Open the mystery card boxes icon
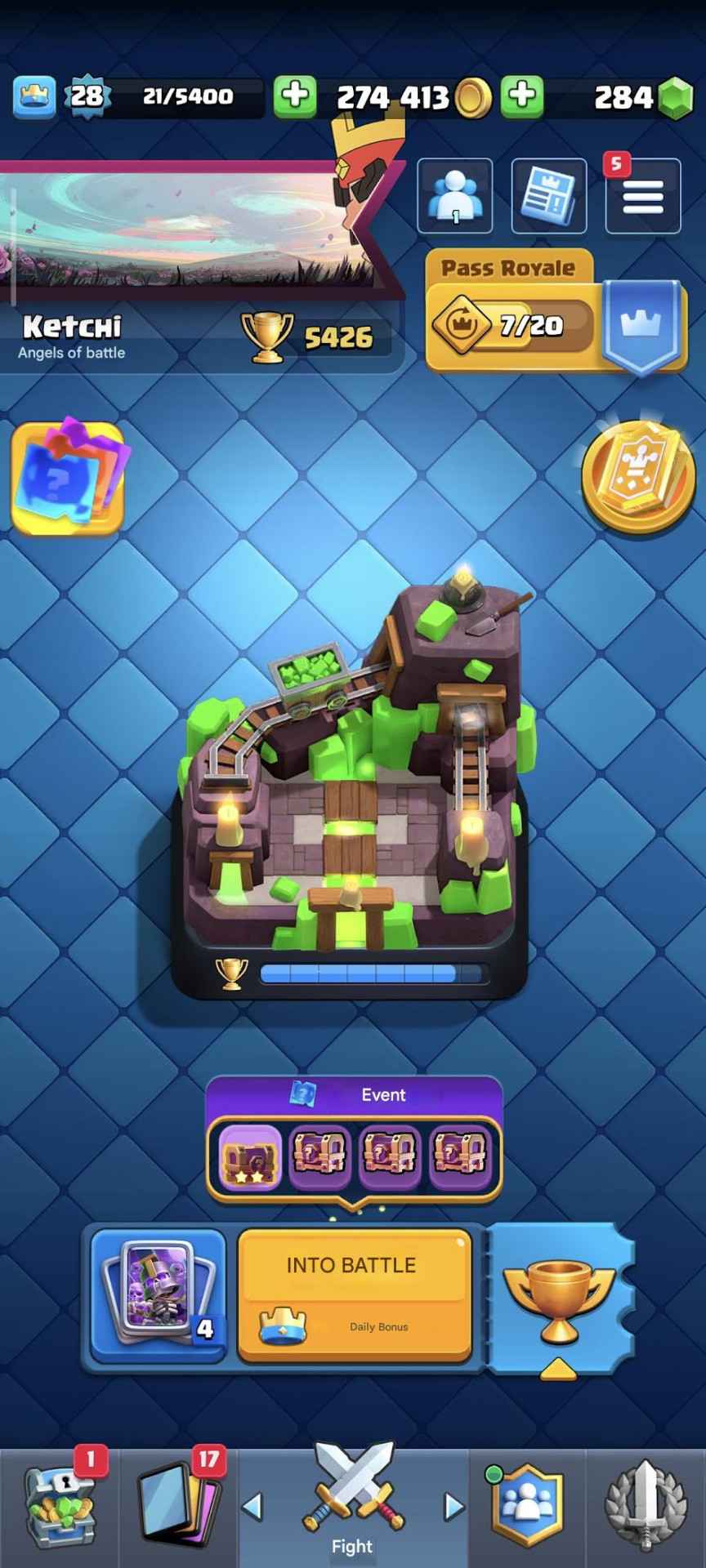Image resolution: width=706 pixels, height=1568 pixels. click(x=69, y=478)
